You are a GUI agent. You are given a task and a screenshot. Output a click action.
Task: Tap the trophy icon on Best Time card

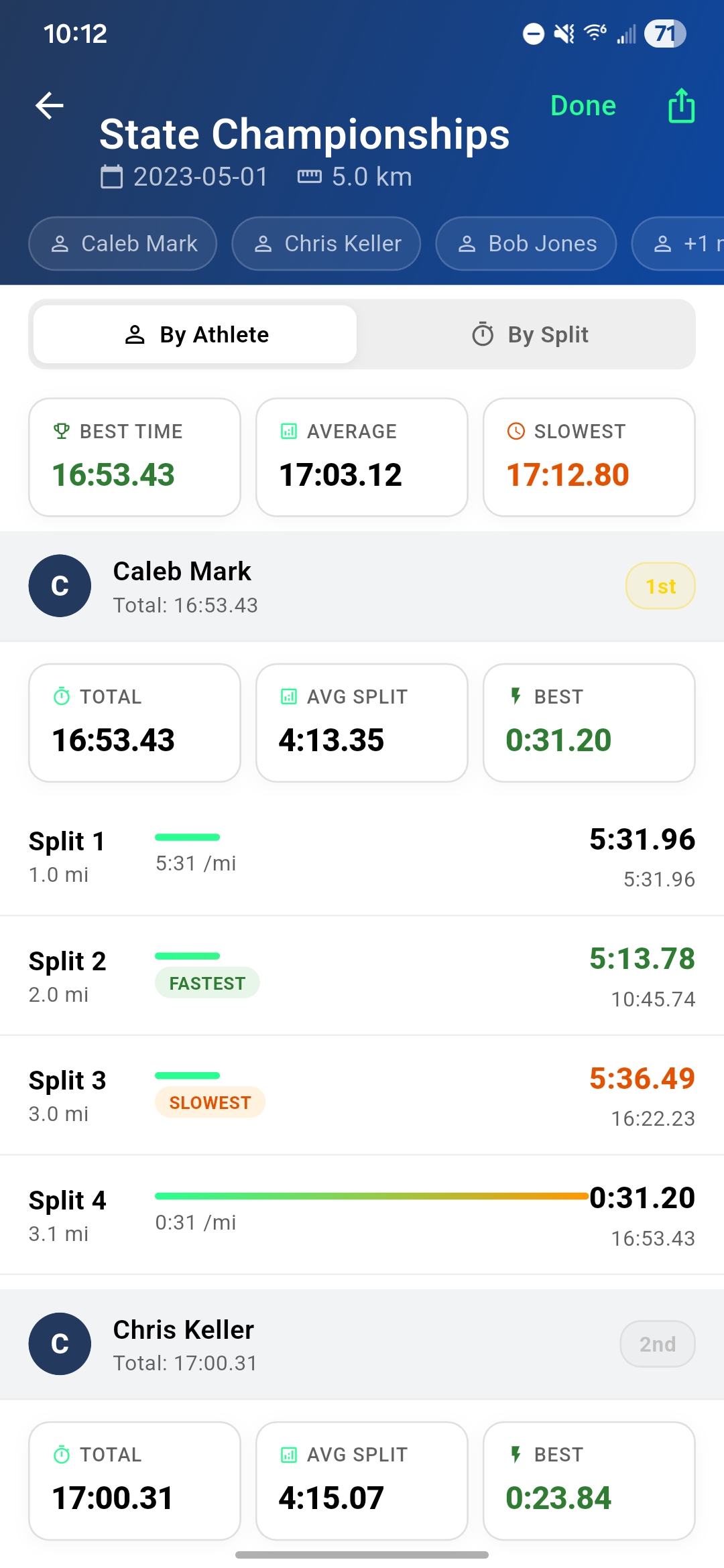tap(62, 431)
